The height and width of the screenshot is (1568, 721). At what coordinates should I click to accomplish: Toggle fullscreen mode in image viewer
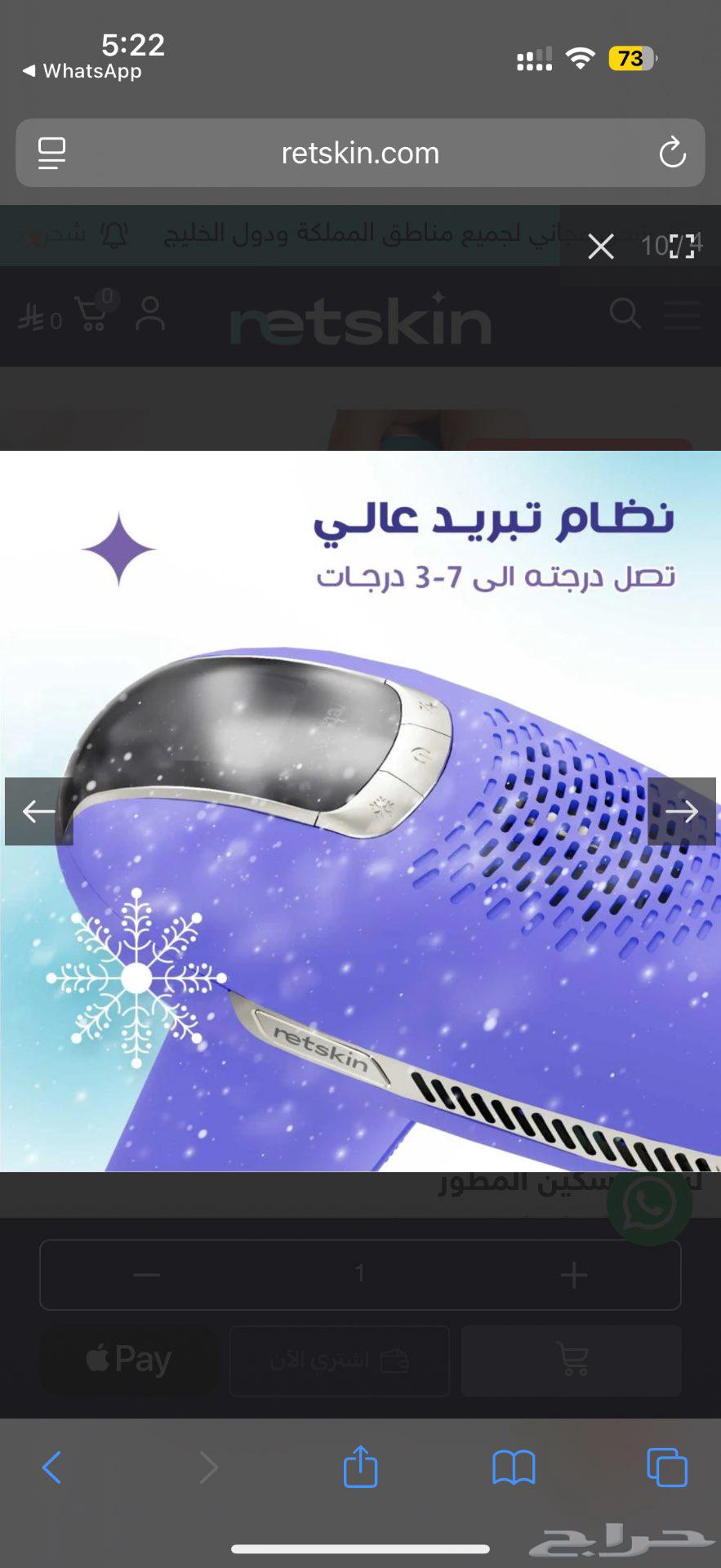click(x=682, y=246)
